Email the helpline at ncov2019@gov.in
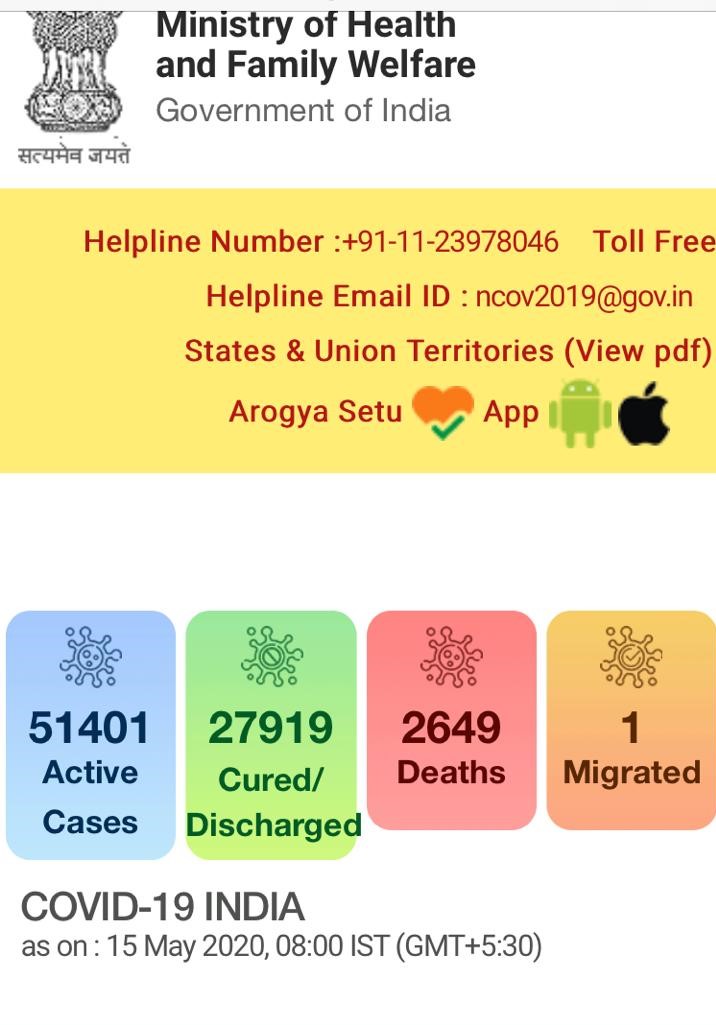The image size is (716, 1025). [x=584, y=296]
